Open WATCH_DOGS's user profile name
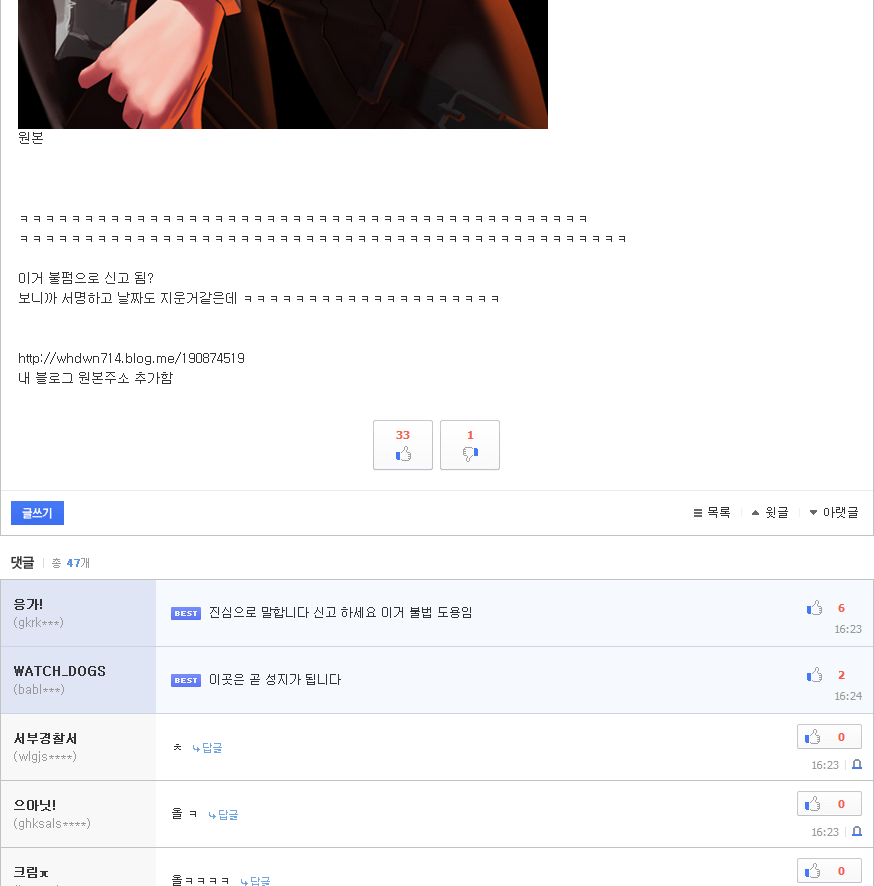 click(x=60, y=671)
